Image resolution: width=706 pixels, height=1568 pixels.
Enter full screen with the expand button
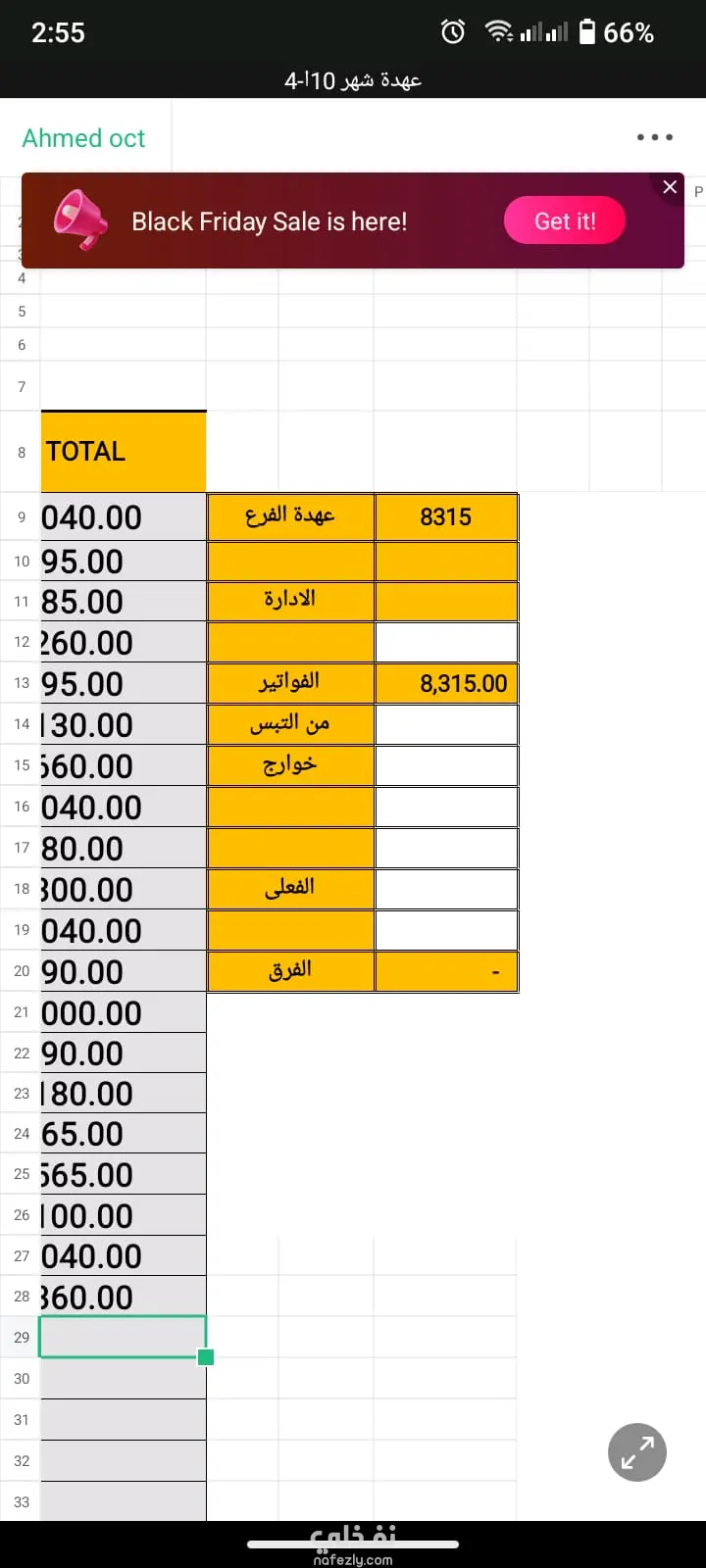click(x=636, y=1452)
